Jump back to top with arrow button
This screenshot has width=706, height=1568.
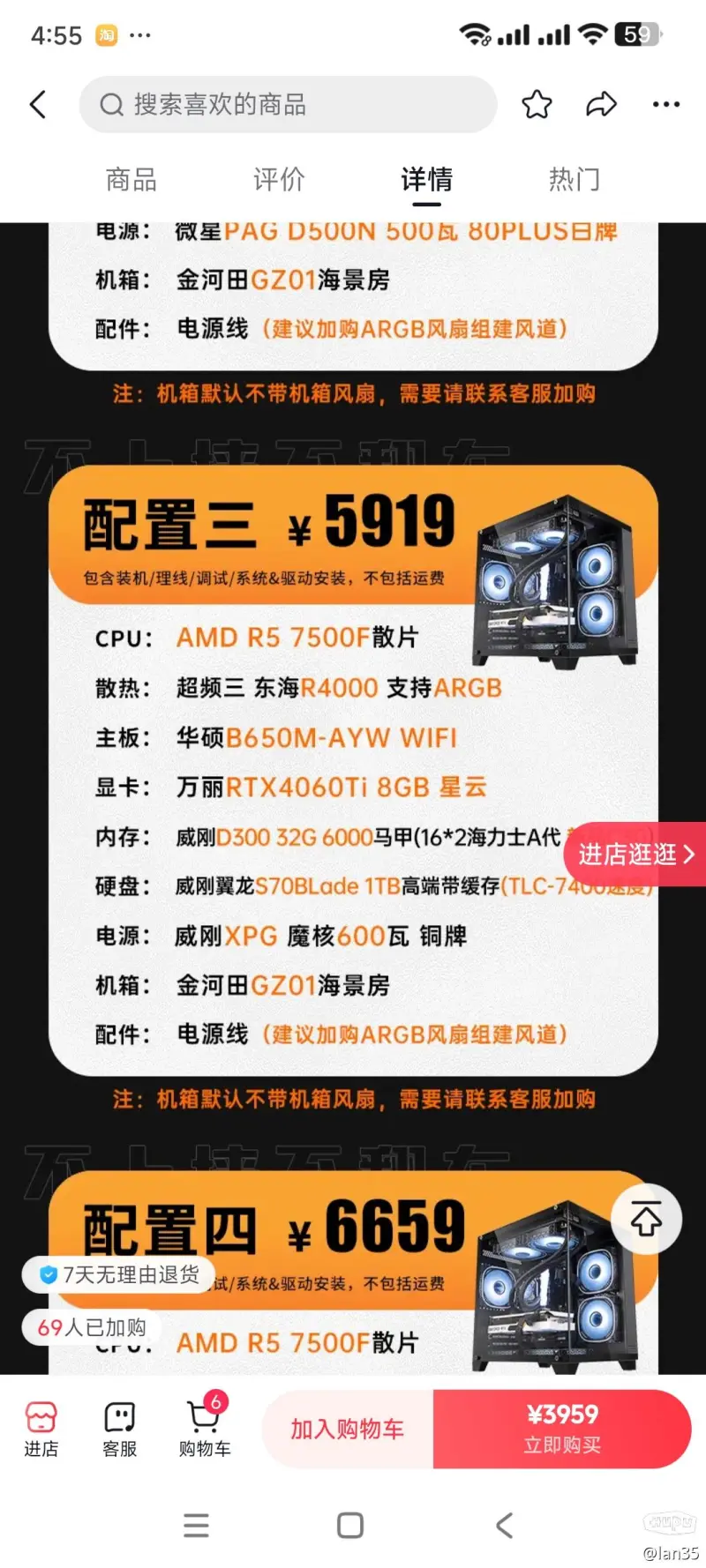click(646, 1220)
